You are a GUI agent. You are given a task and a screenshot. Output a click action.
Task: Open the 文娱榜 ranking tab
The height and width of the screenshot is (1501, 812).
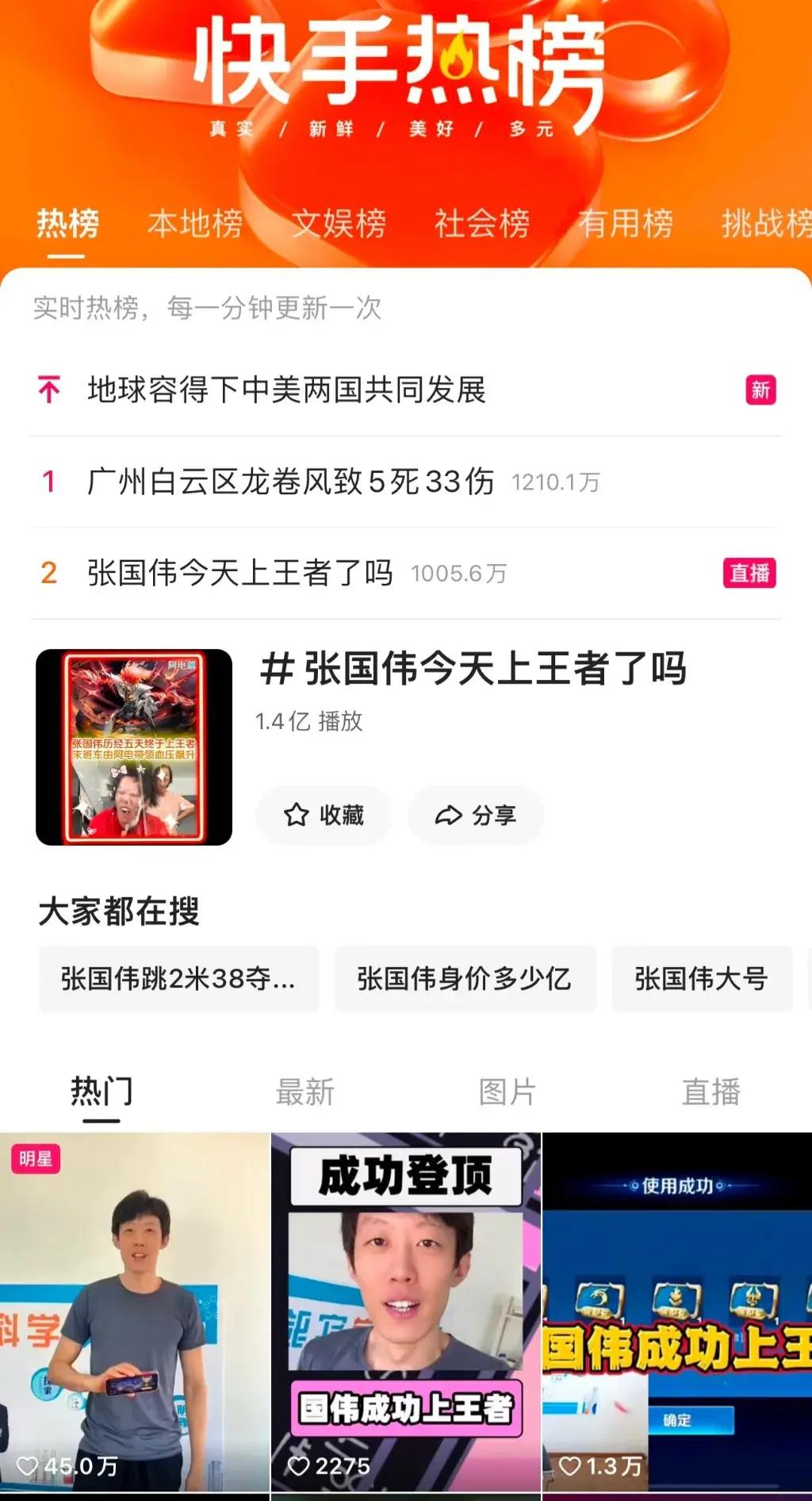[339, 224]
